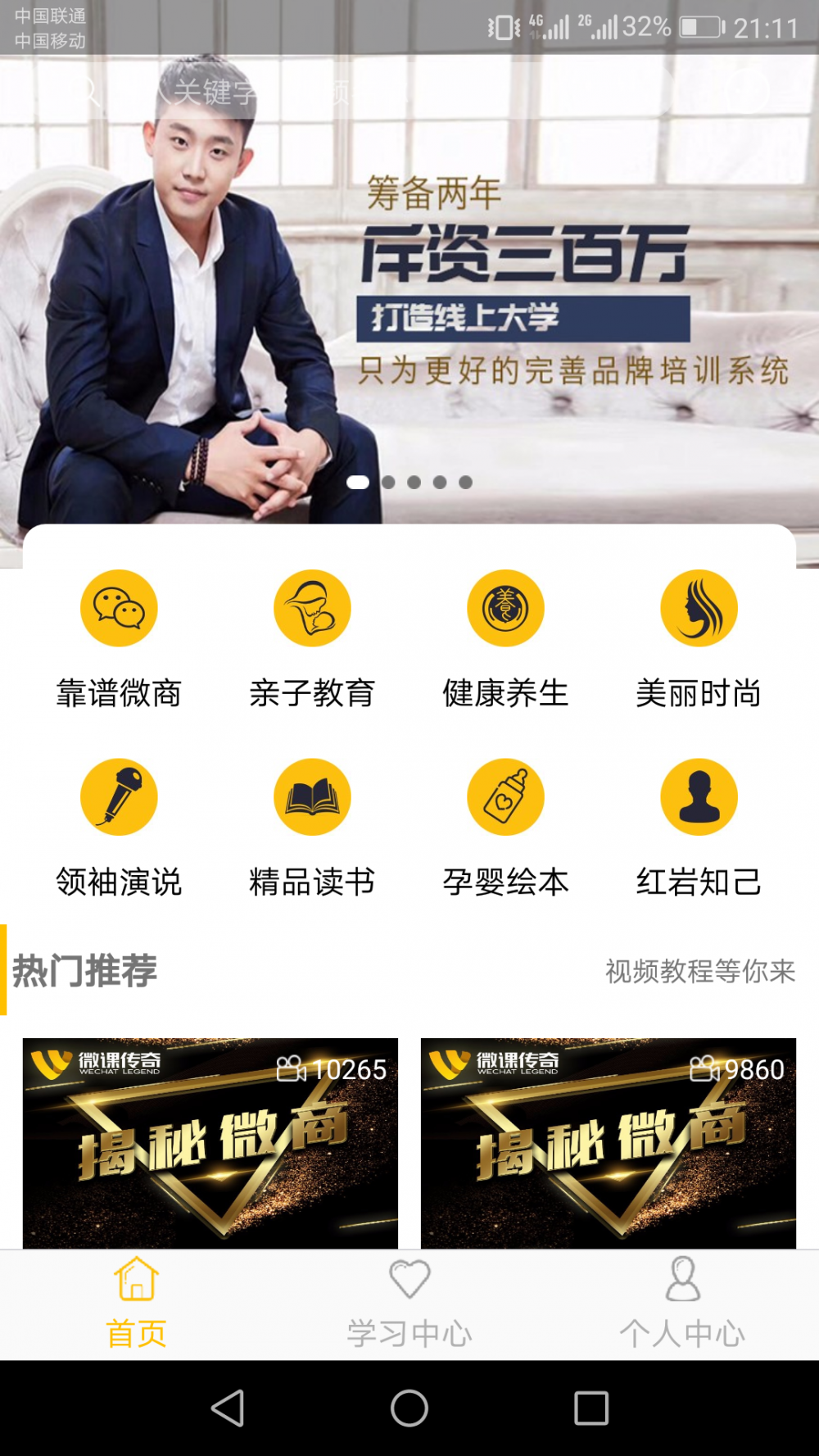
Task: Open the 亲子教育 category
Action: (x=312, y=639)
